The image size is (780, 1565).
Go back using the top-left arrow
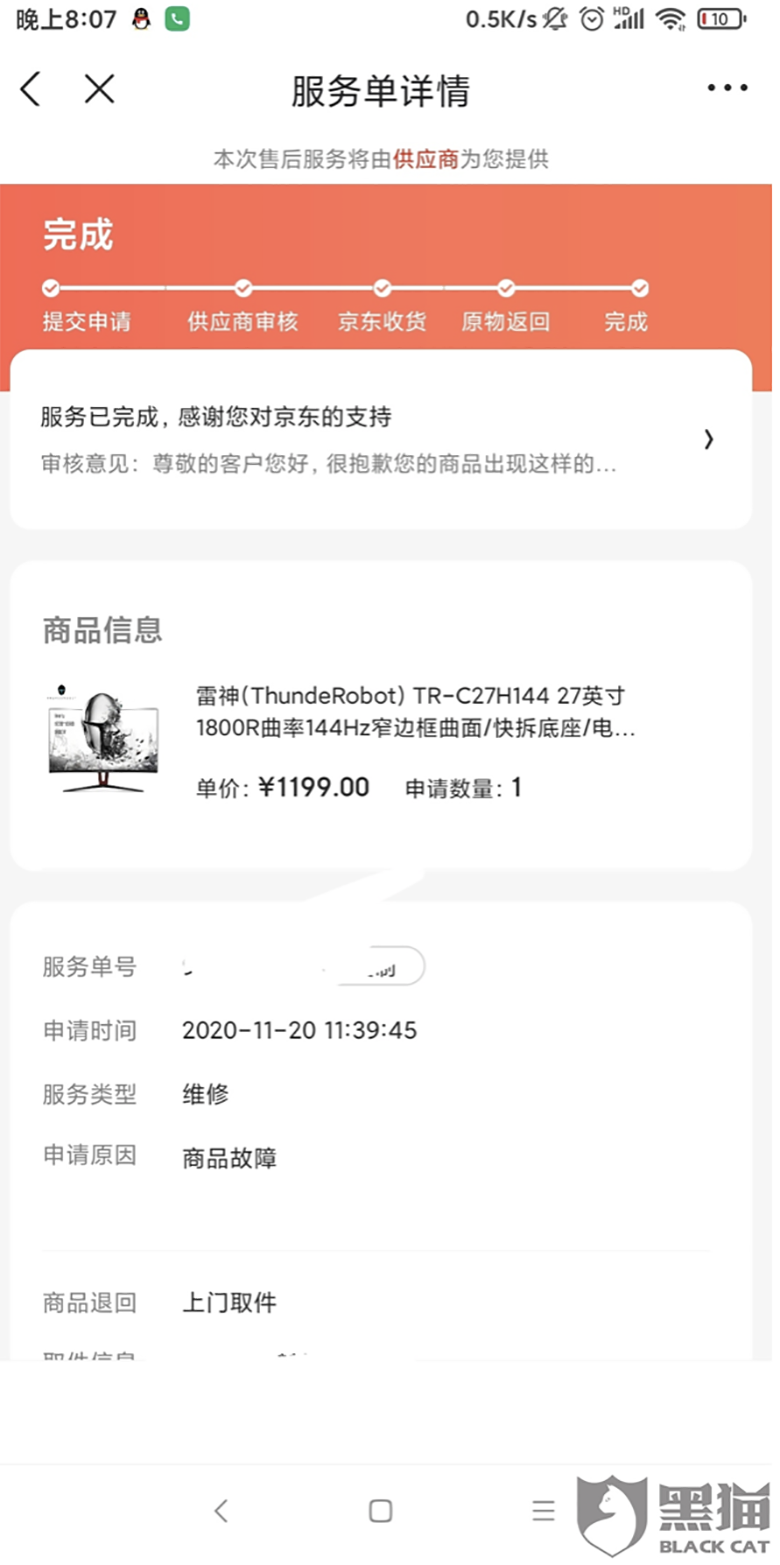[31, 89]
